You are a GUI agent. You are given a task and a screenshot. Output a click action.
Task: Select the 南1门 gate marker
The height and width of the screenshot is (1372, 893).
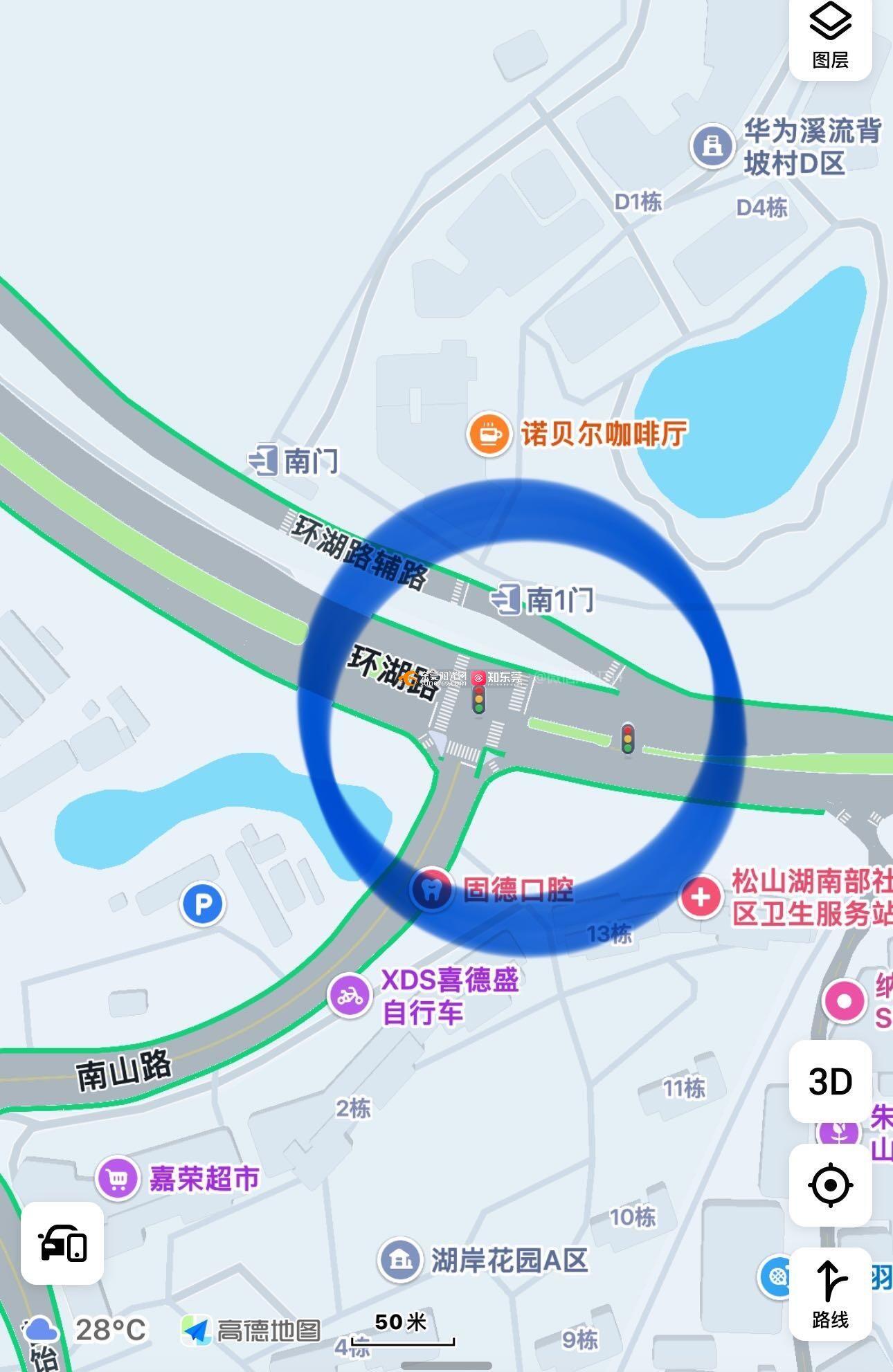click(x=507, y=599)
